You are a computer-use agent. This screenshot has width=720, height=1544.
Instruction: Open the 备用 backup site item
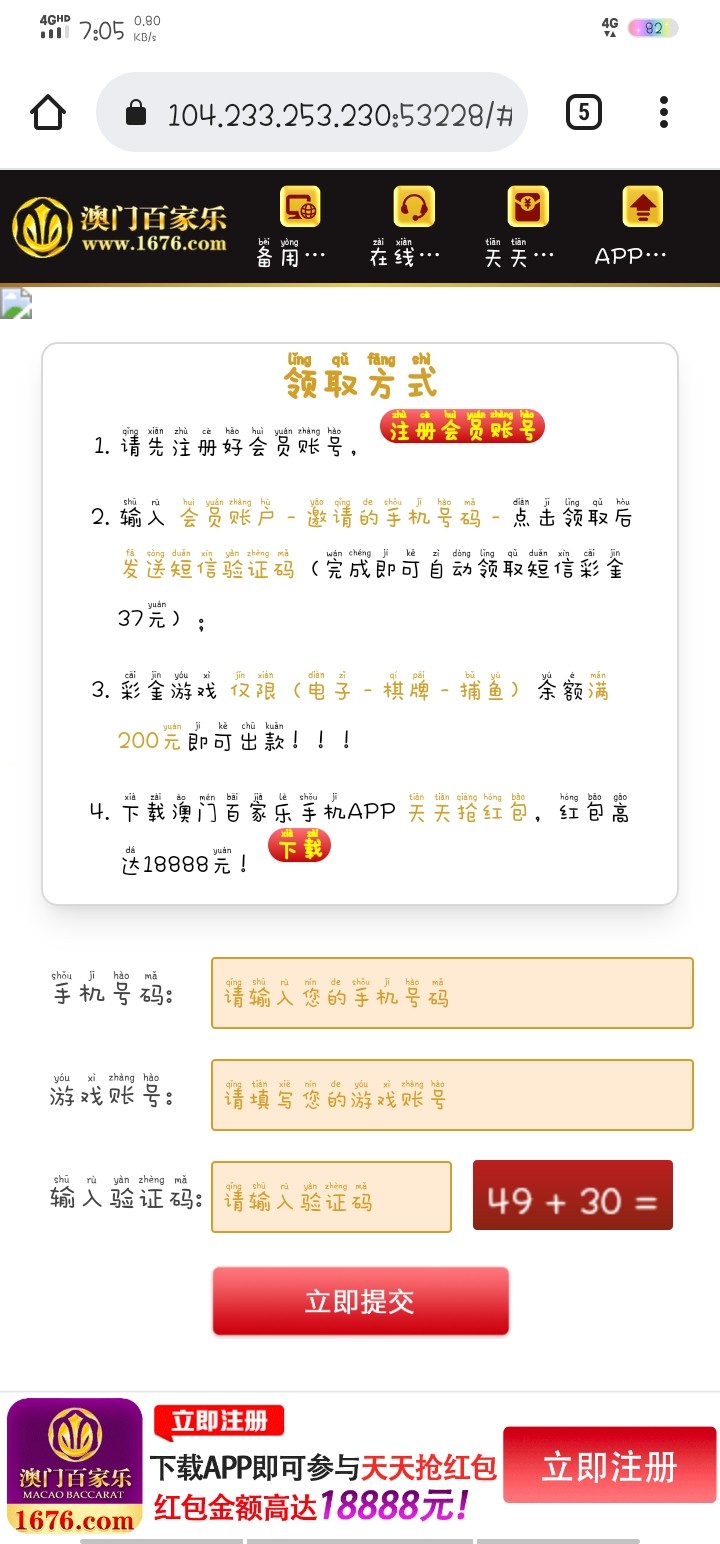point(300,226)
